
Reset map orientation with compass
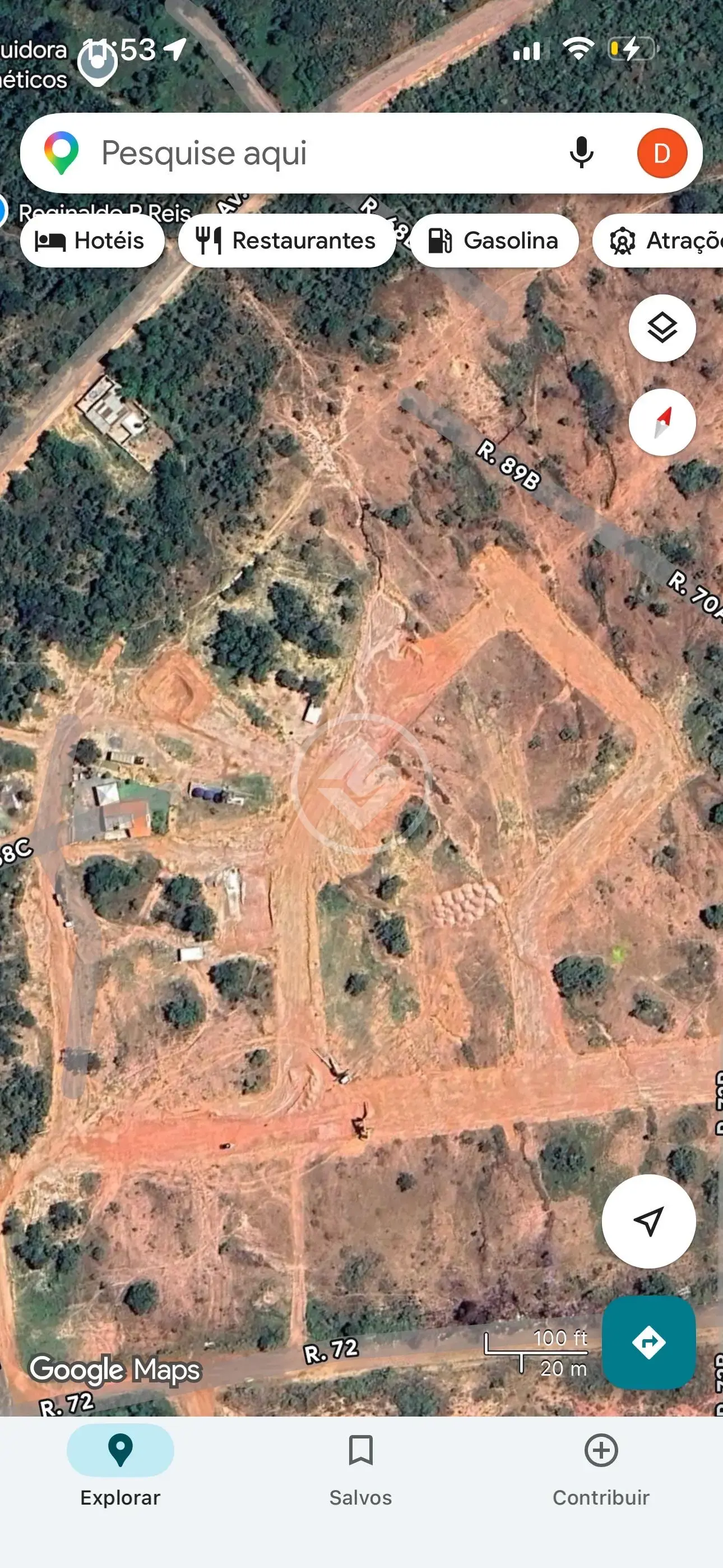[661, 422]
